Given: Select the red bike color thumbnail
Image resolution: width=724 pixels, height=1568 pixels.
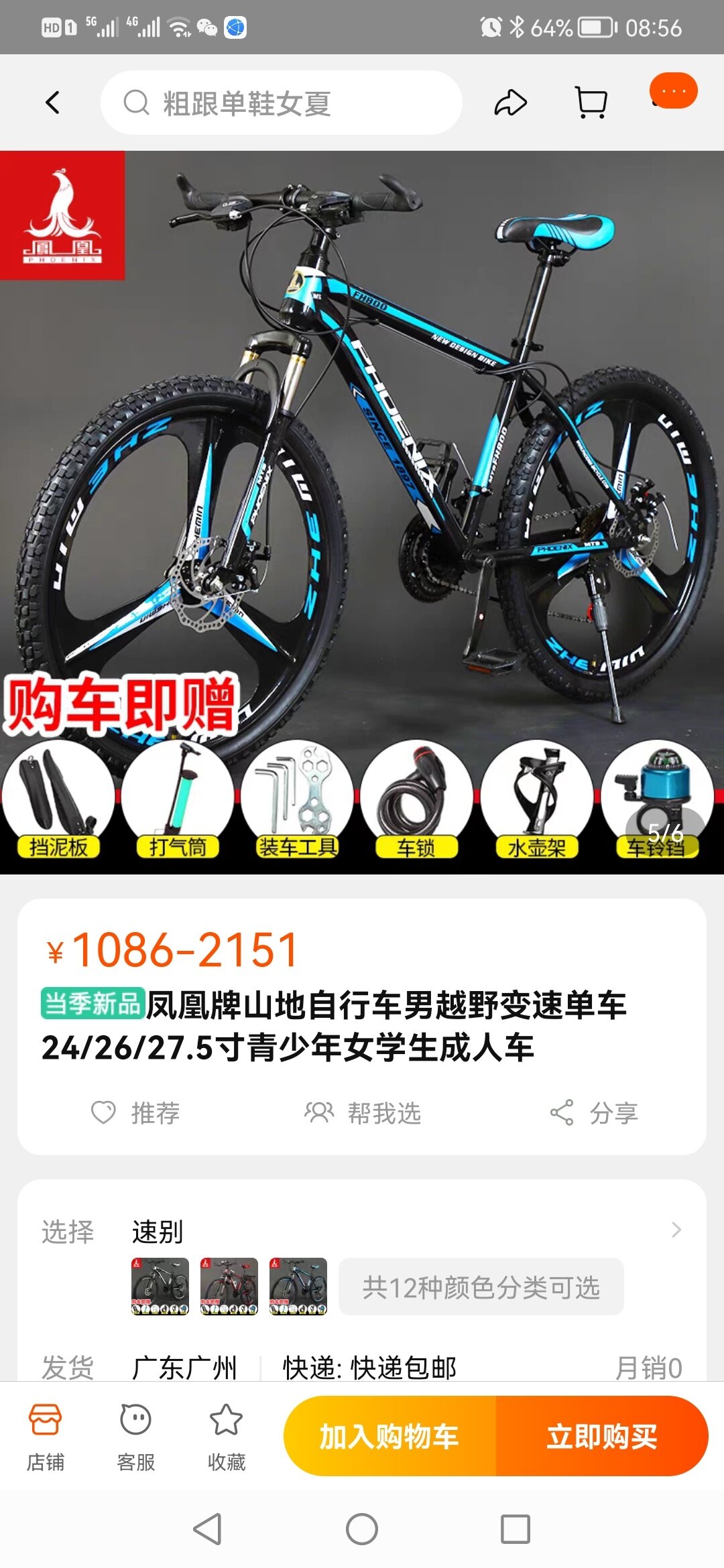Looking at the screenshot, I should click(x=229, y=1287).
